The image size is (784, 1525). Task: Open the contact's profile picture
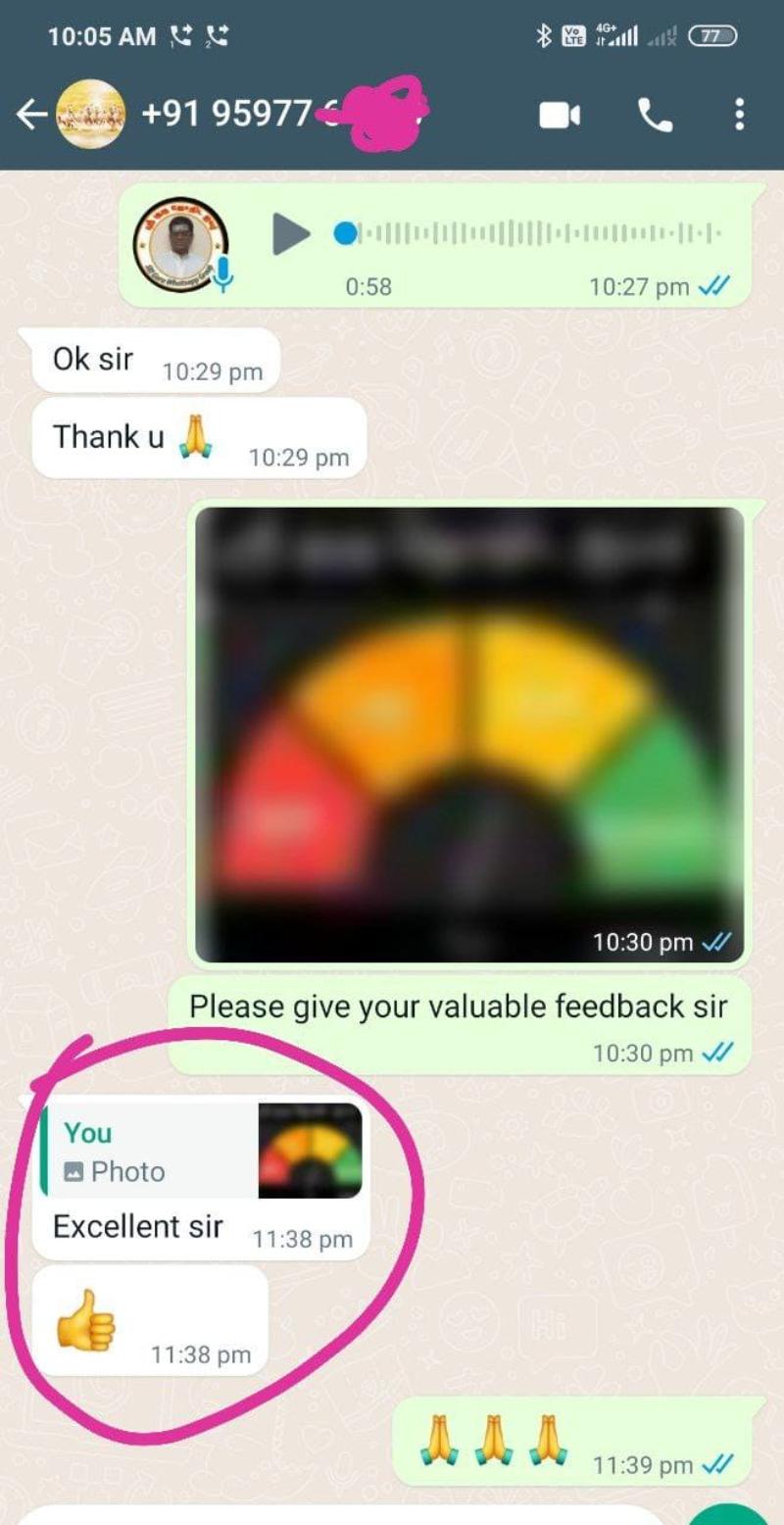[91, 115]
